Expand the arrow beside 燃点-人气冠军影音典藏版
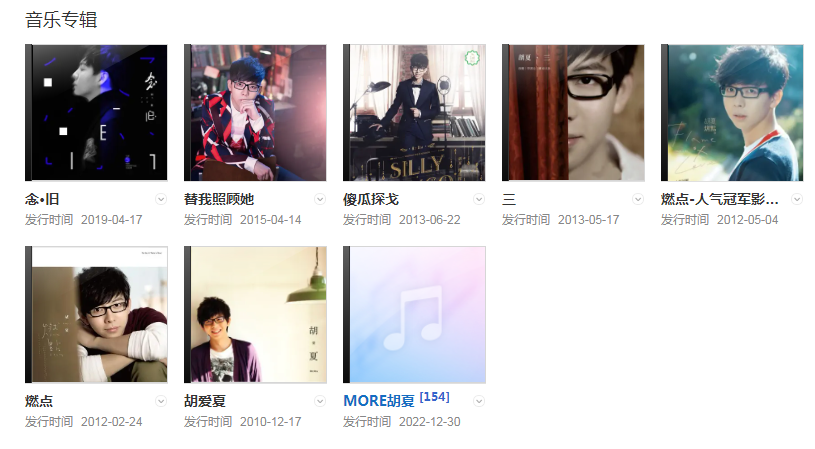This screenshot has width=815, height=449. click(x=797, y=199)
